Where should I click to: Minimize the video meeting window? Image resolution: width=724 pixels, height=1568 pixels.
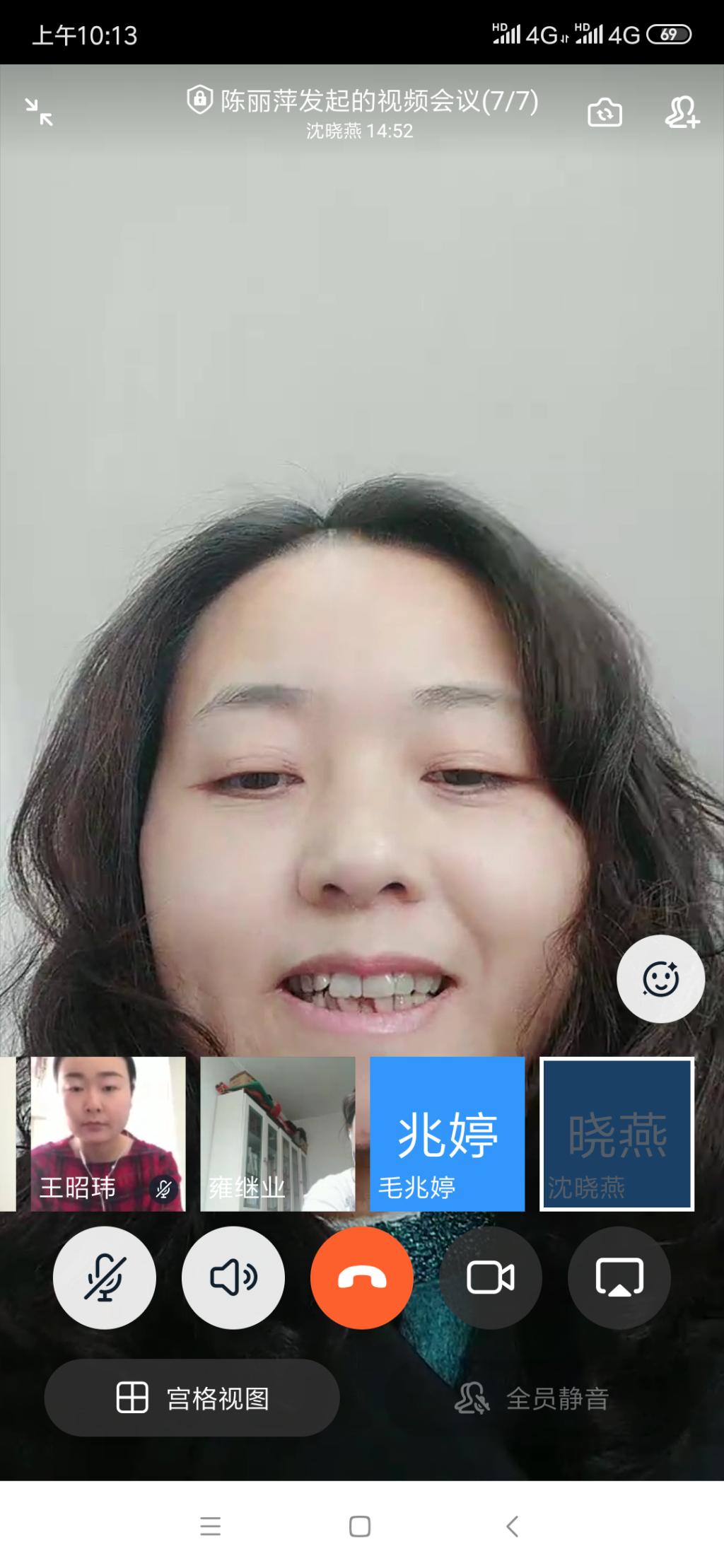click(x=39, y=112)
